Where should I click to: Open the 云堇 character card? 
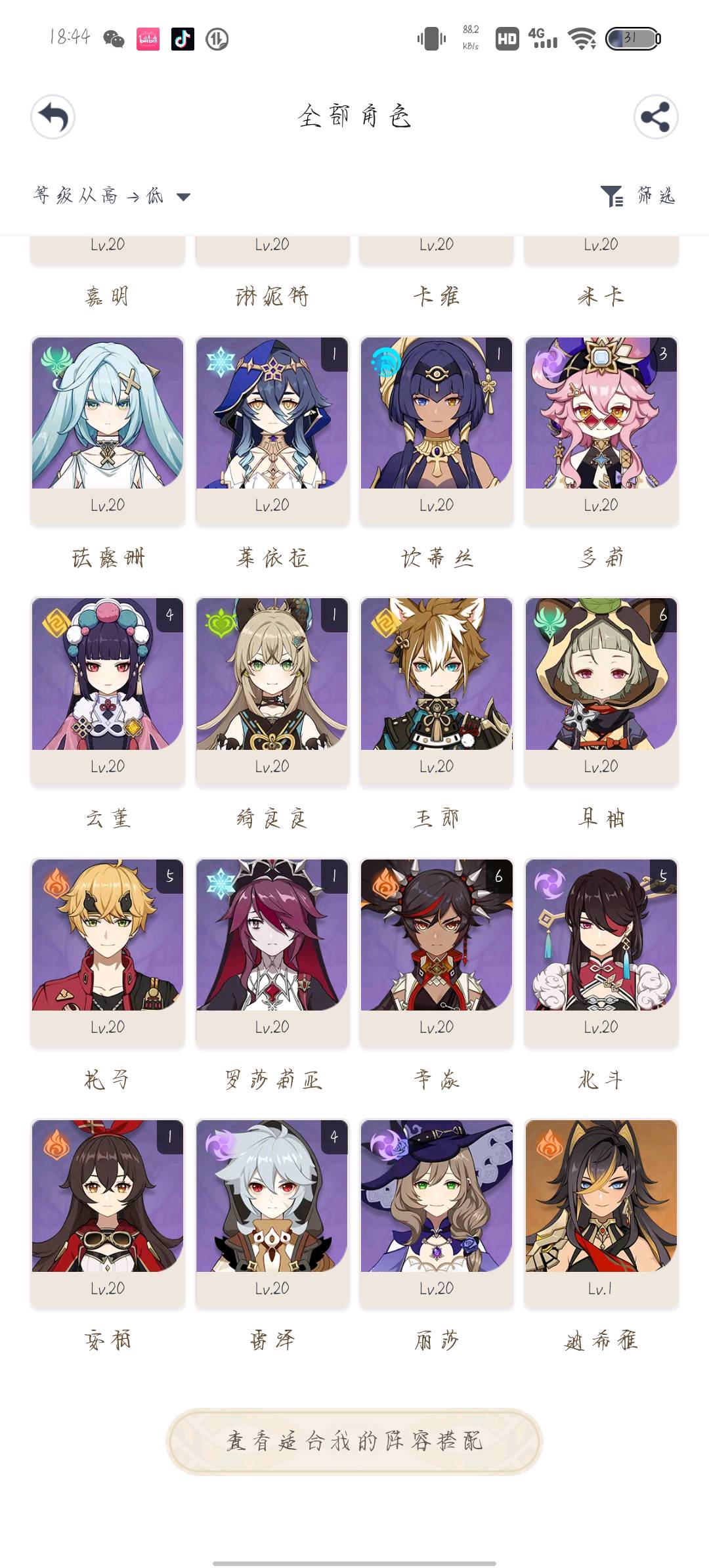[108, 691]
